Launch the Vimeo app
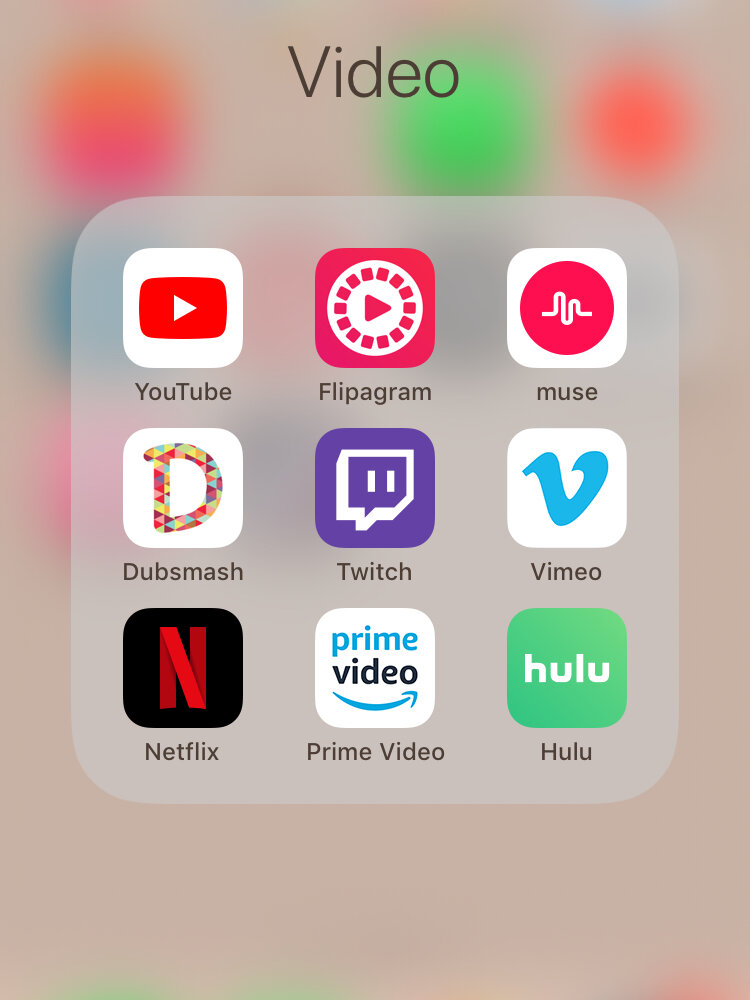Viewport: 750px width, 1000px height. click(567, 488)
